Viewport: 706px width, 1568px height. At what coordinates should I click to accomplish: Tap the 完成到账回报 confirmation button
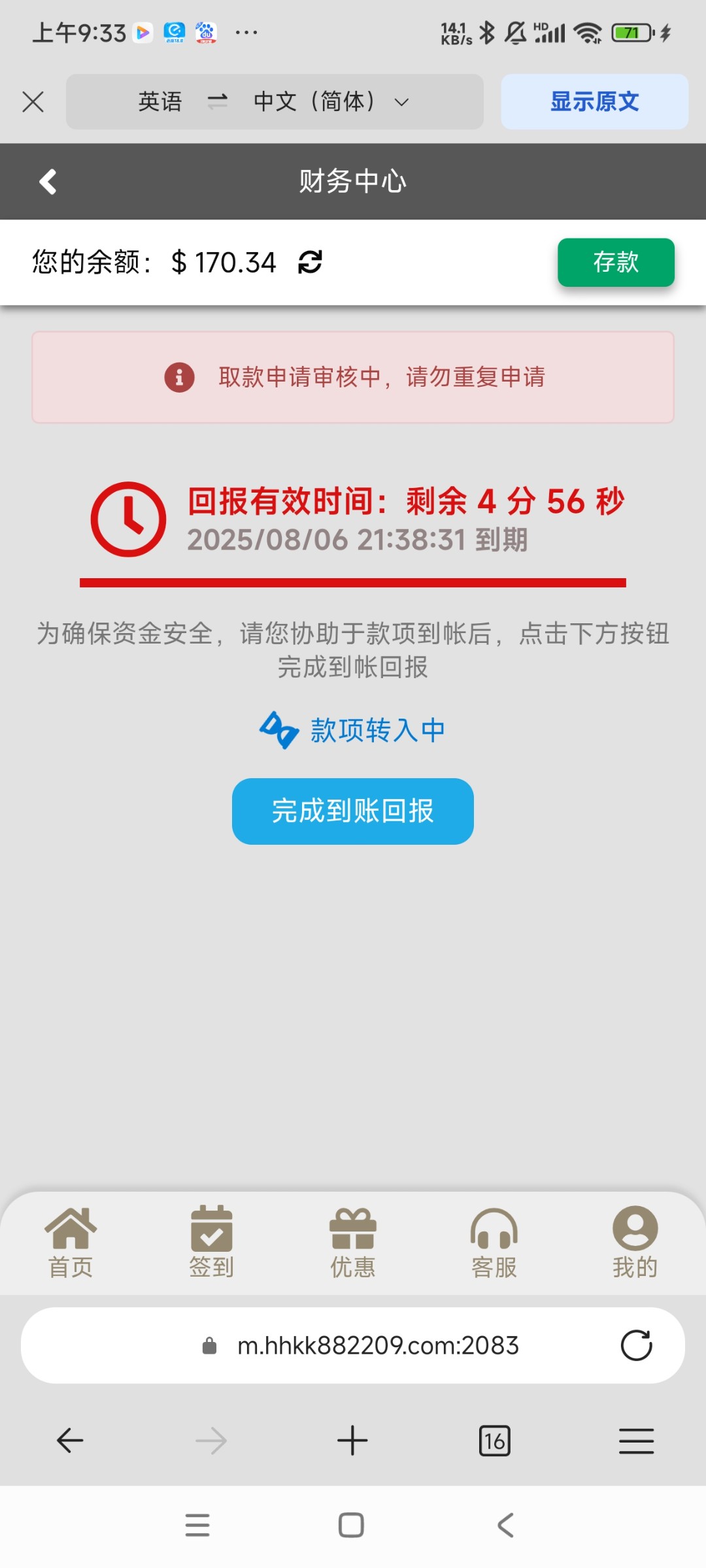tap(352, 811)
